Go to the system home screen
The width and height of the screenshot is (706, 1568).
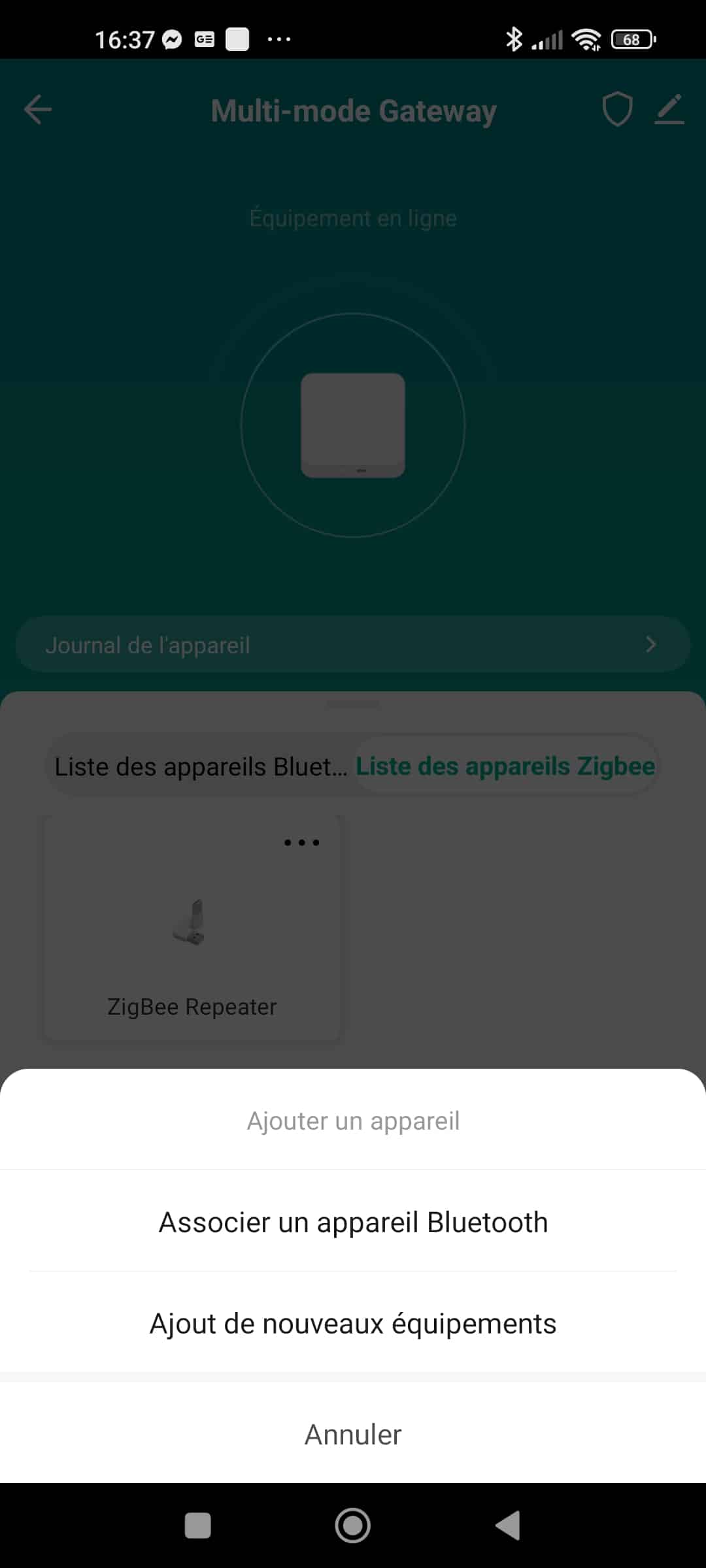coord(353,1526)
